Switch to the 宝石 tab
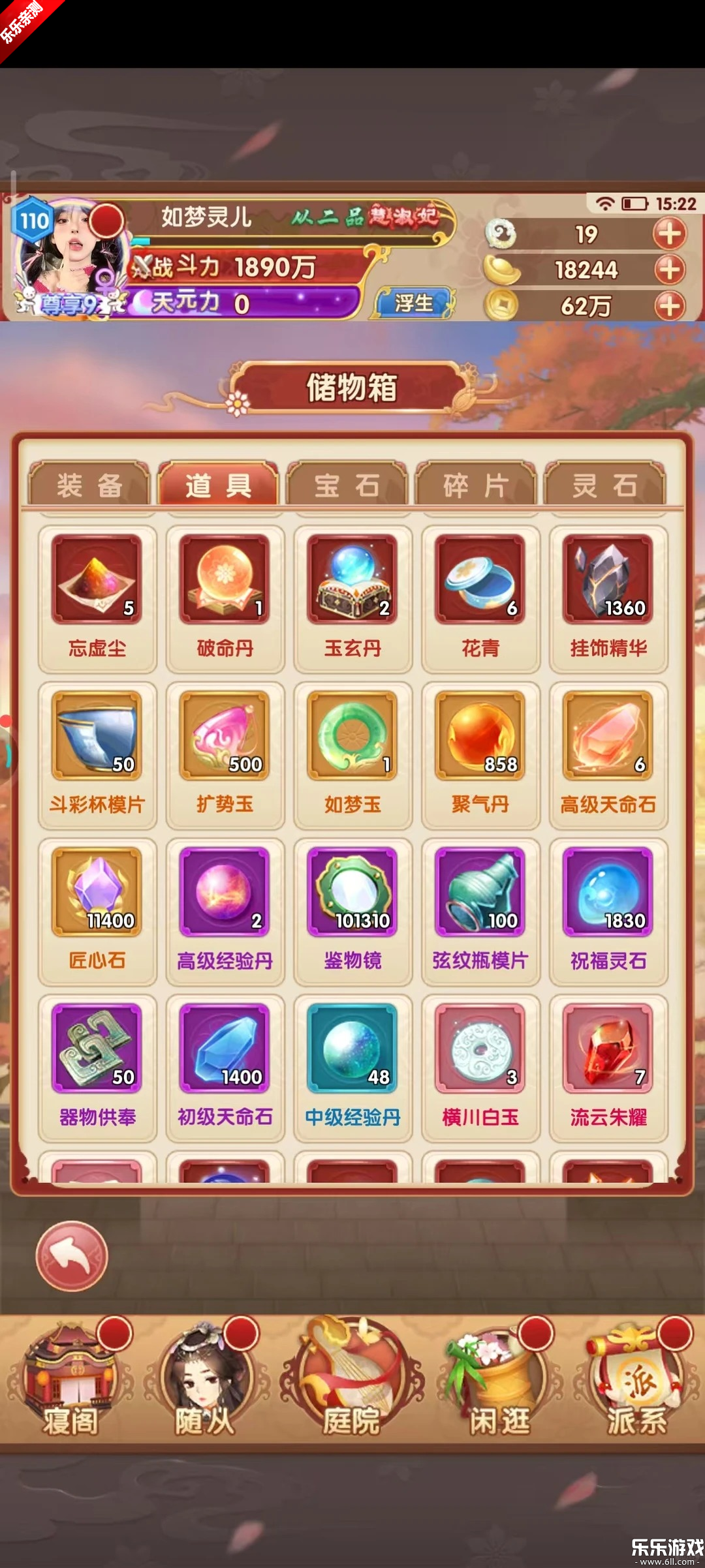The width and height of the screenshot is (705, 1568). point(347,485)
